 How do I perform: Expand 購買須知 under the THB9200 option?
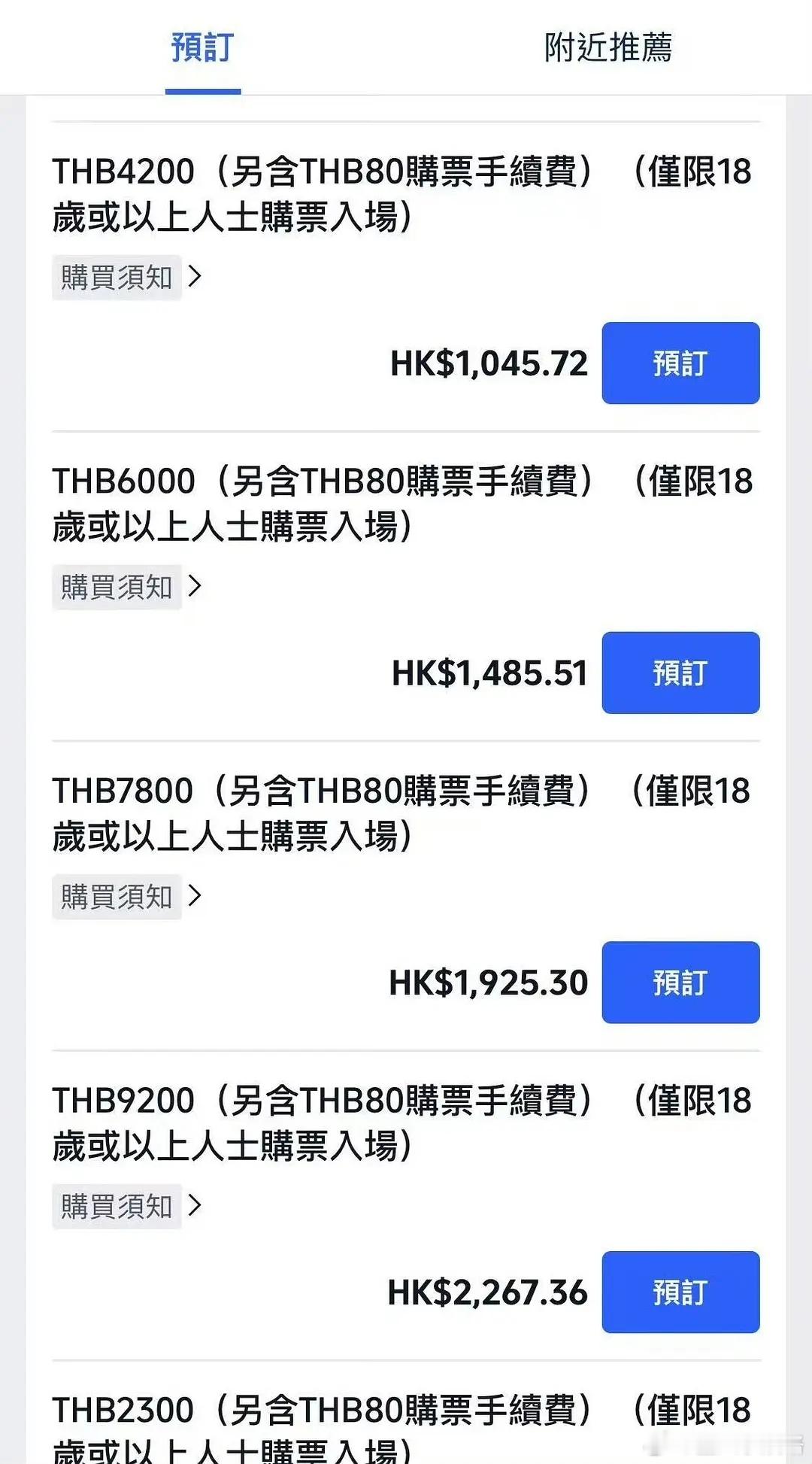[117, 1205]
